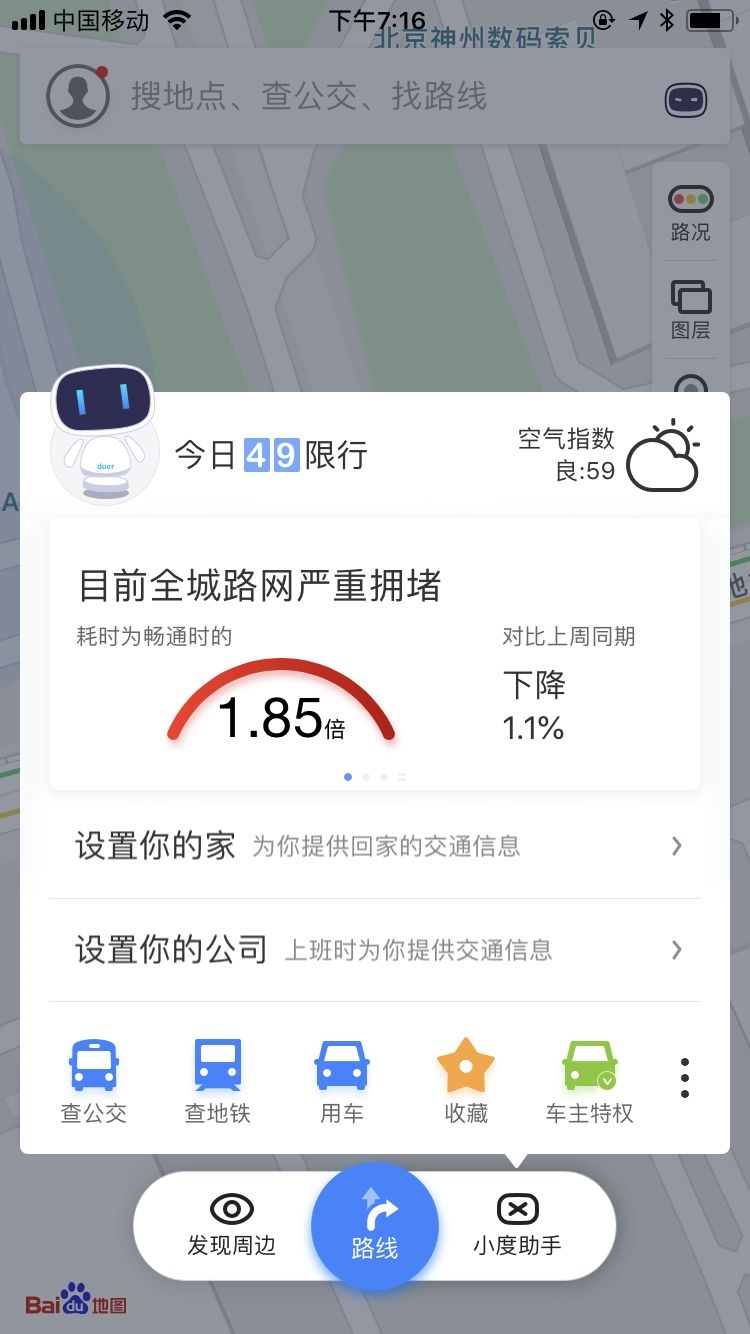Tap 发现周边 to explore nearby

[232, 1225]
